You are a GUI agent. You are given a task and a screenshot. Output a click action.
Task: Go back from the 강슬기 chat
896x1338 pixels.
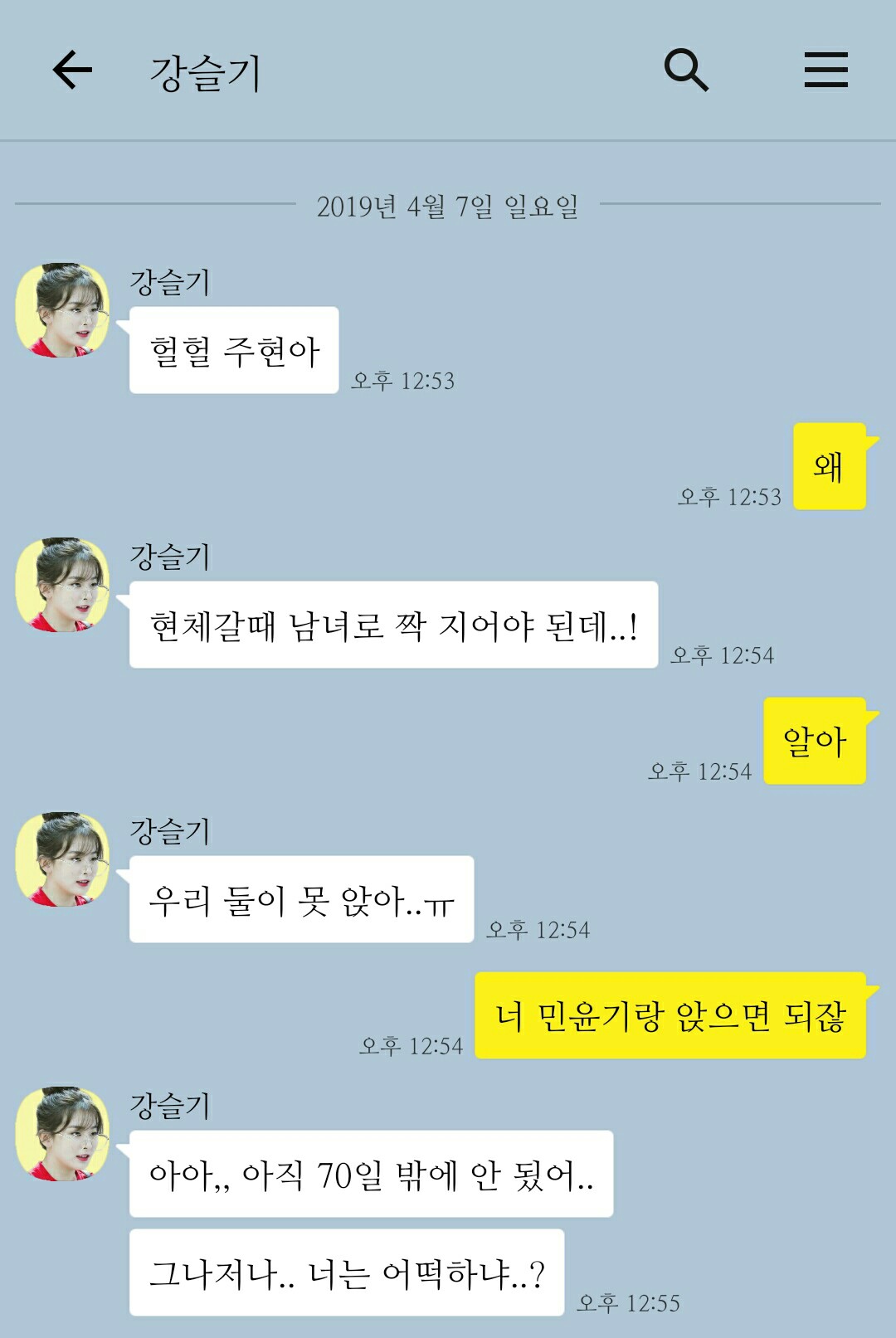click(72, 70)
